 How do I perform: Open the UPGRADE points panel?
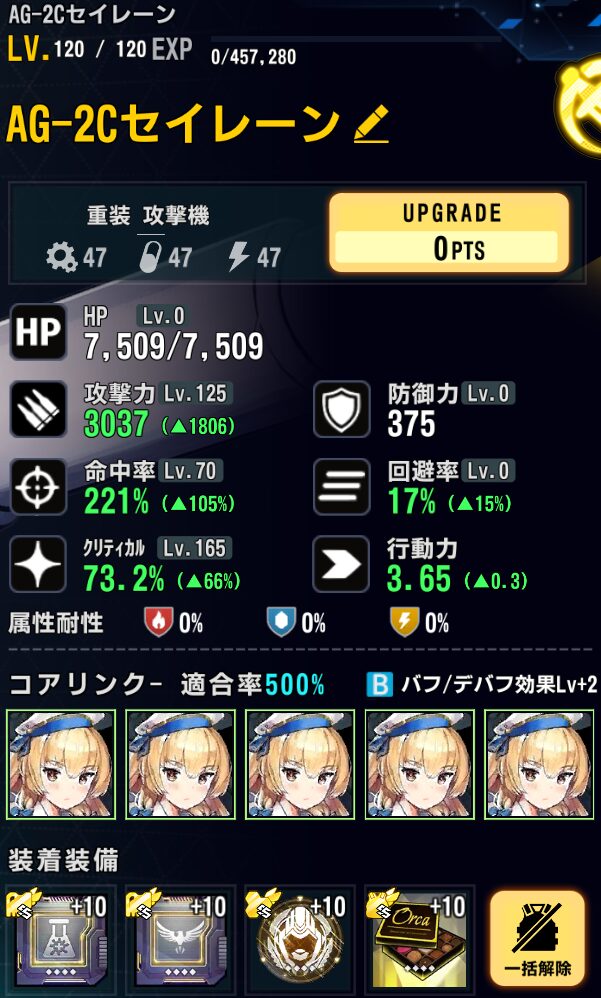pyautogui.click(x=449, y=232)
